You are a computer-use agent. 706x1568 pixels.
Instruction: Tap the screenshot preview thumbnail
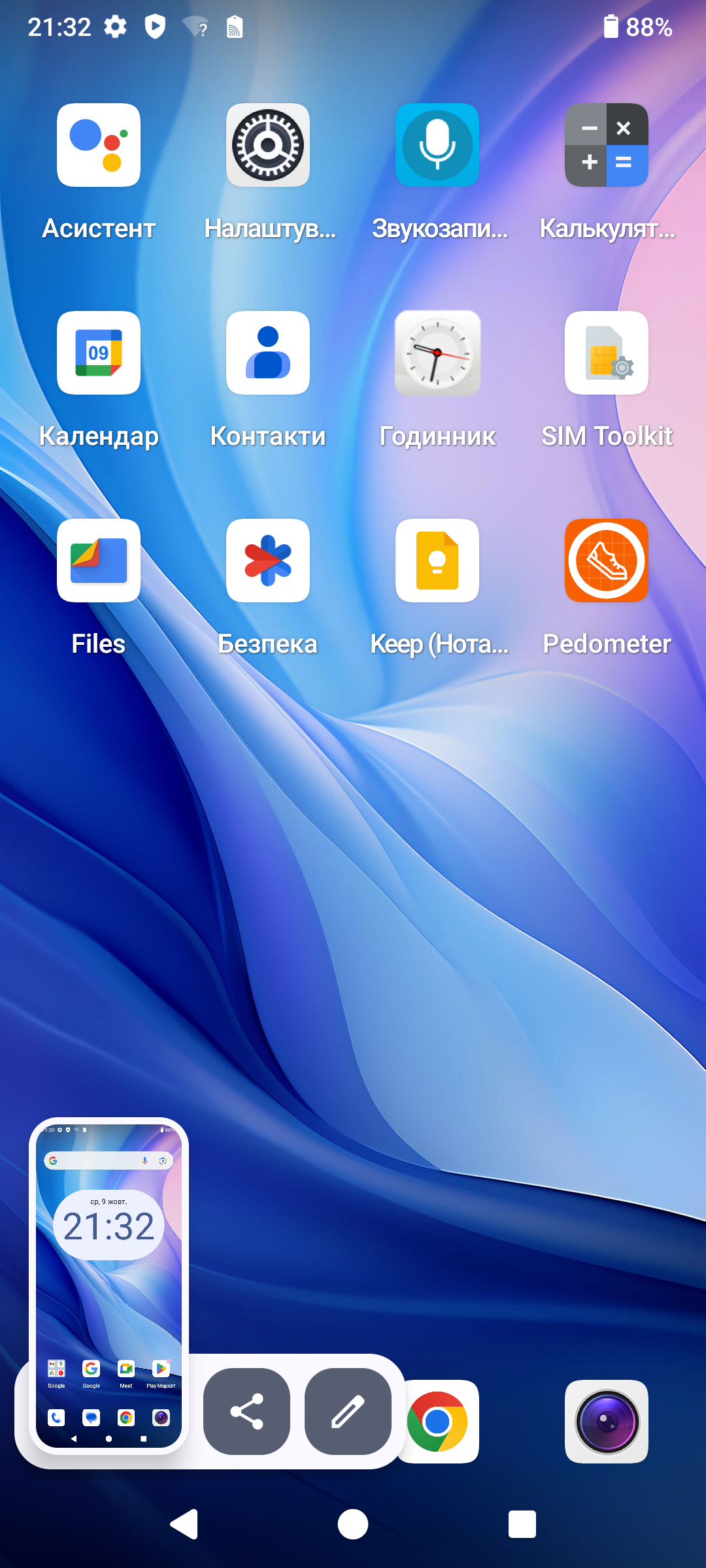pos(109,1286)
